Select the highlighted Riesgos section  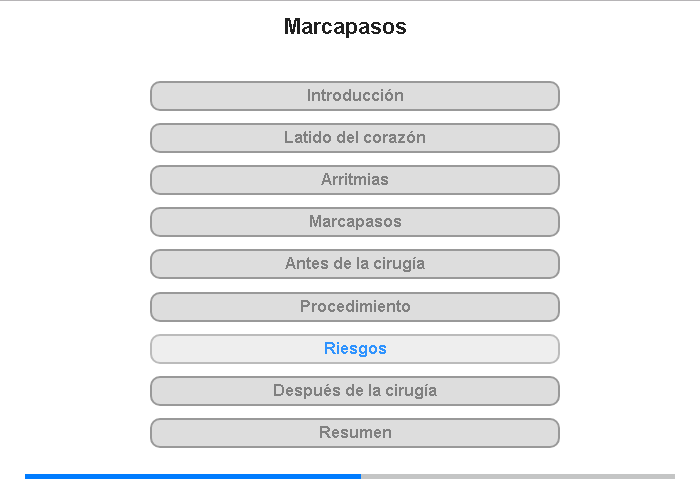click(355, 349)
